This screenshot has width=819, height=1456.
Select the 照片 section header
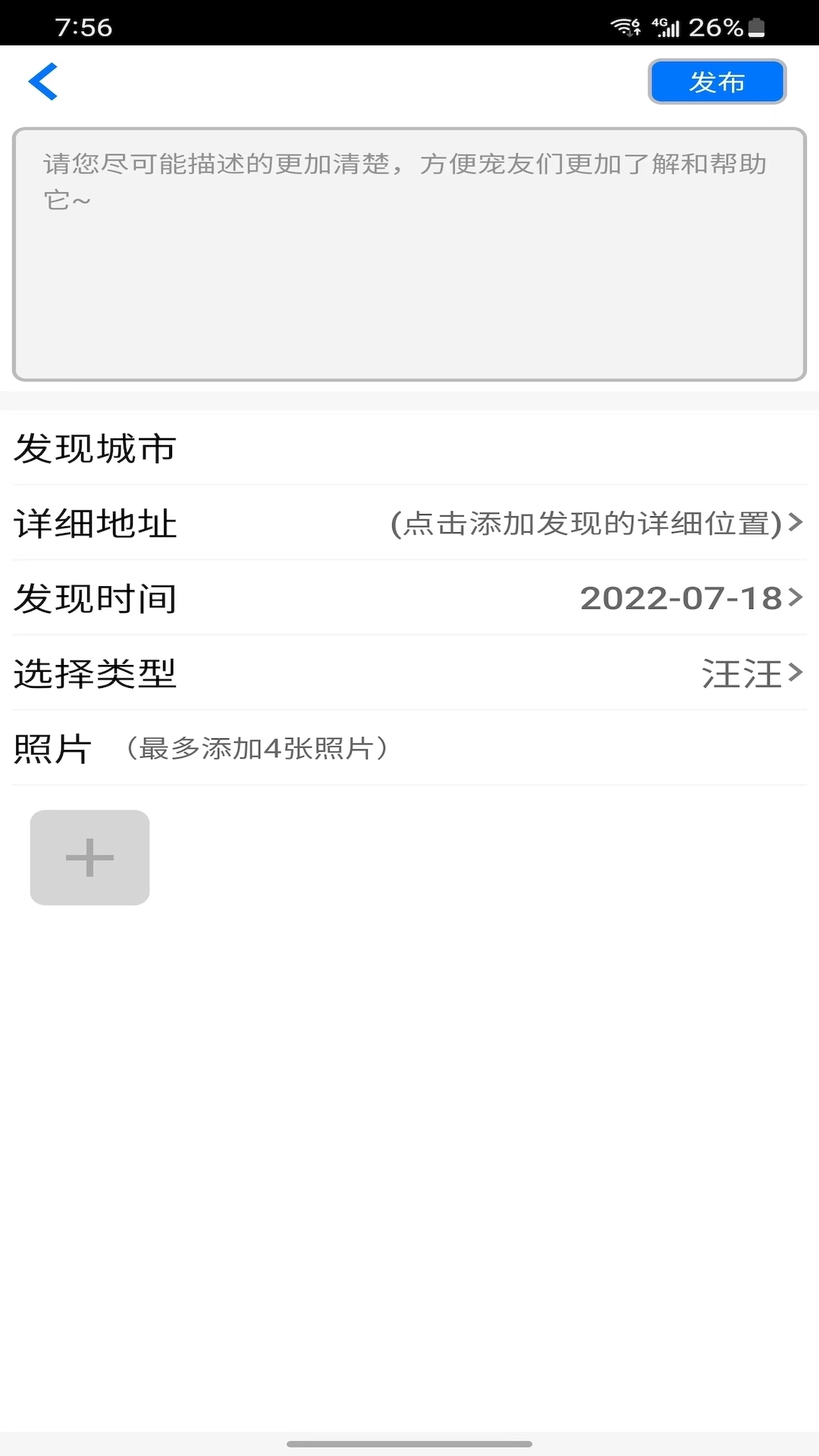pos(50,746)
